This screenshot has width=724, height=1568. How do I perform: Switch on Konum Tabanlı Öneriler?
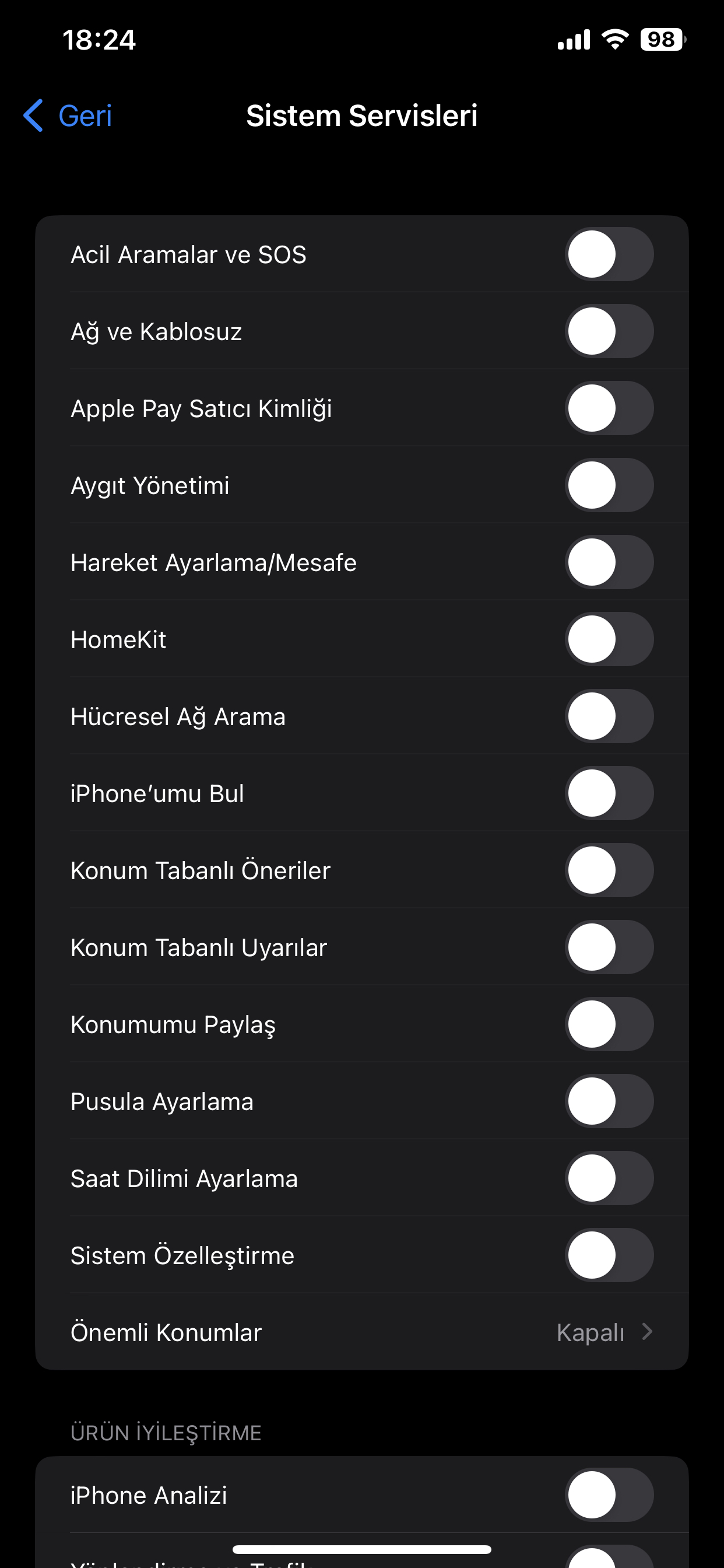pos(609,870)
